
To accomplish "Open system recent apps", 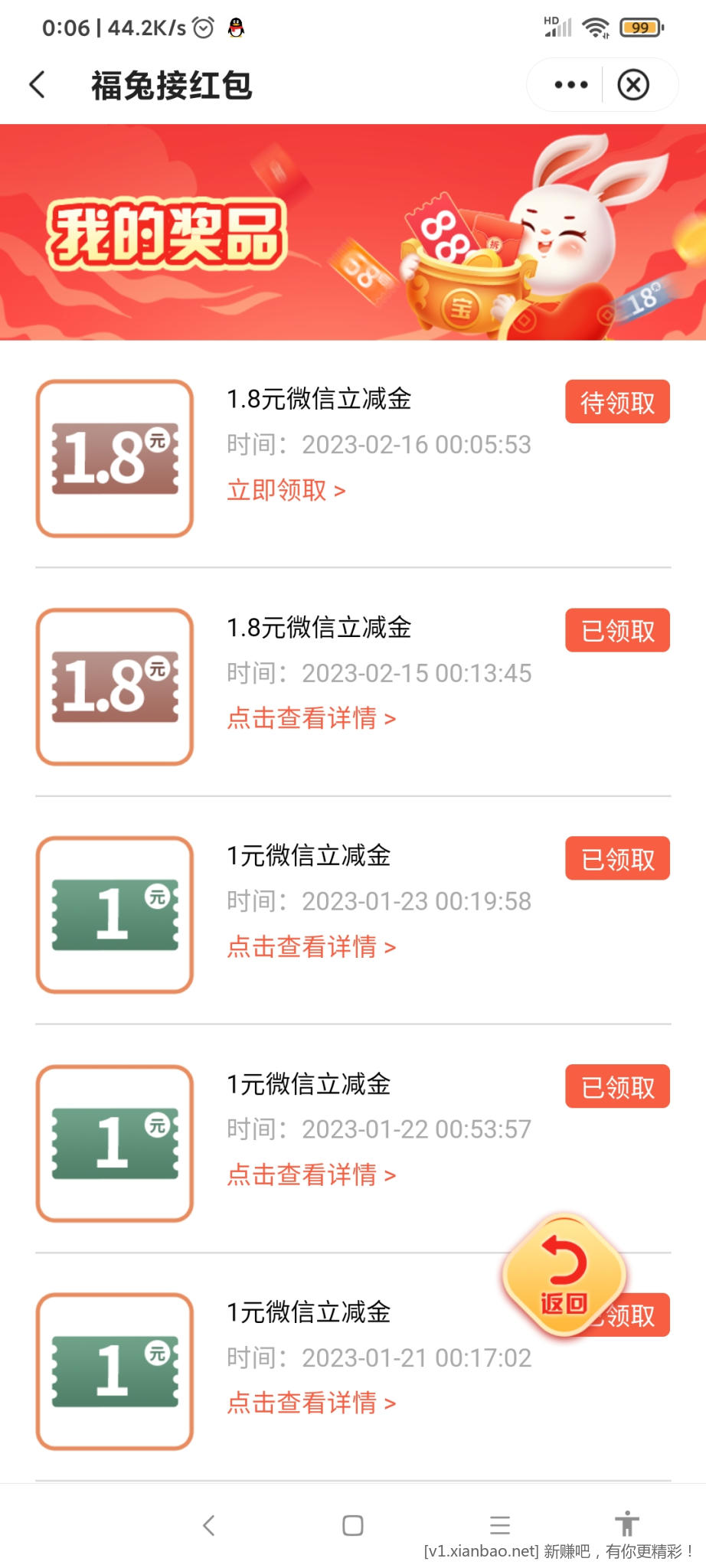I will pyautogui.click(x=500, y=1525).
